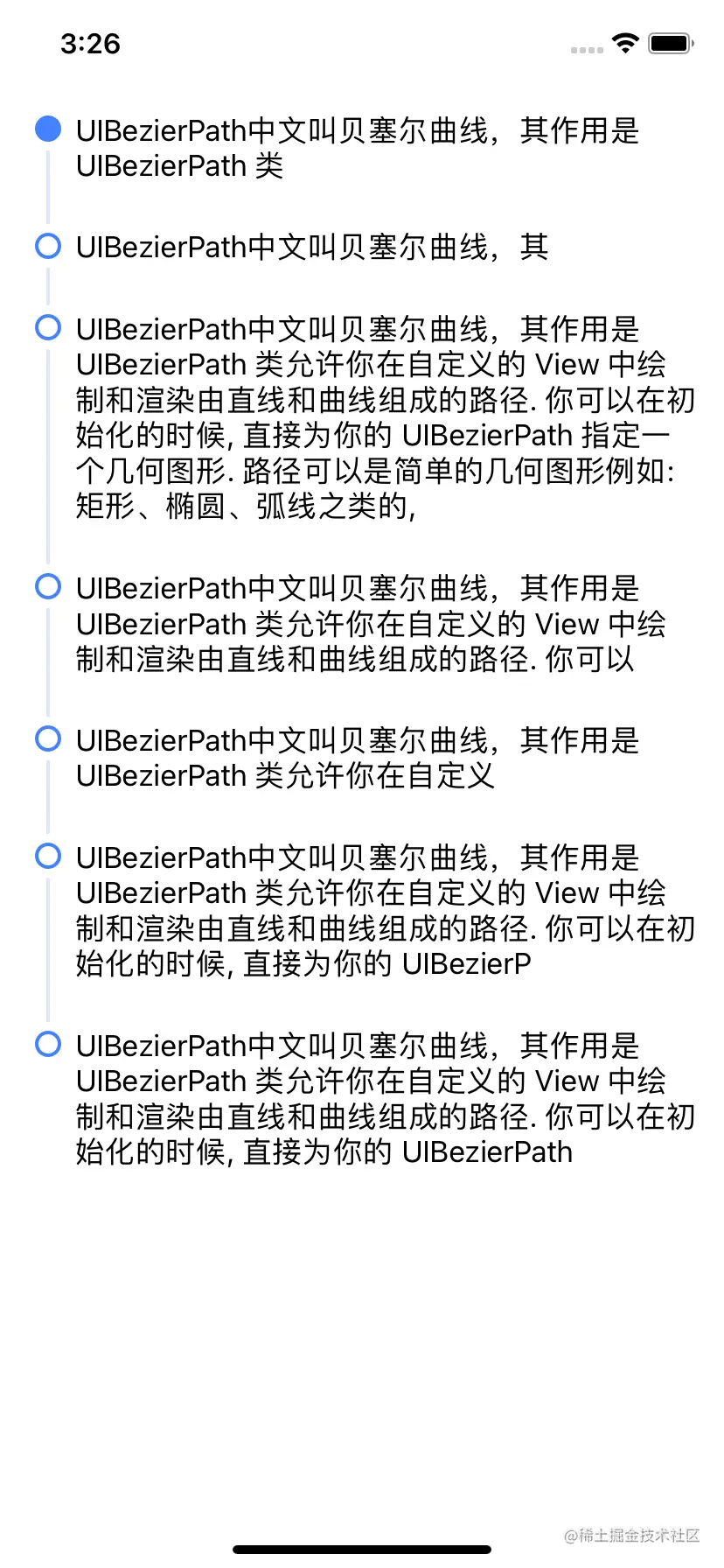The height and width of the screenshot is (1568, 724).
Task: Tap the fifth entry's hollow circle marker
Action: coord(48,738)
